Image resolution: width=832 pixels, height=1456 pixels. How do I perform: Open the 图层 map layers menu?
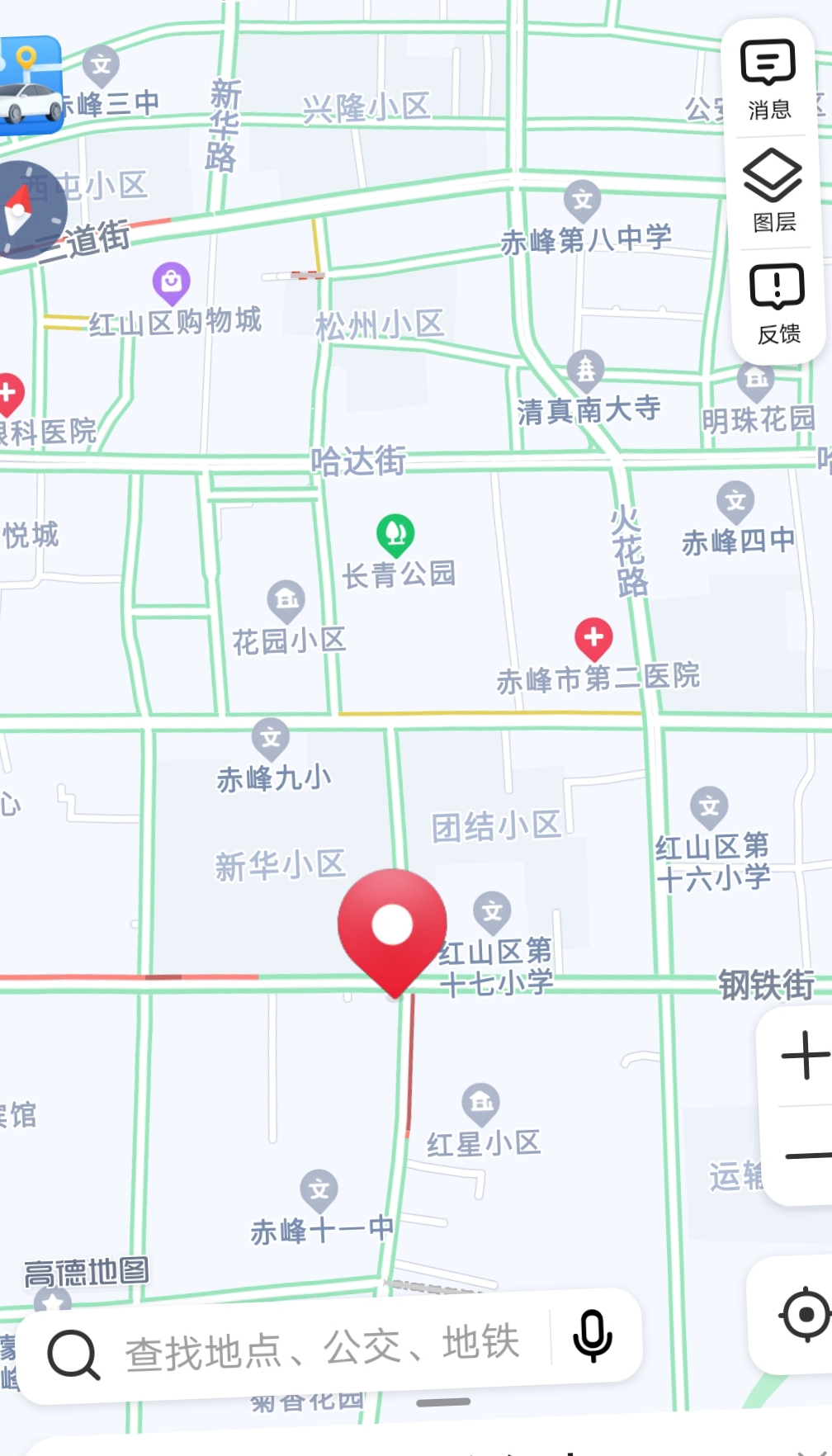pyautogui.click(x=773, y=191)
